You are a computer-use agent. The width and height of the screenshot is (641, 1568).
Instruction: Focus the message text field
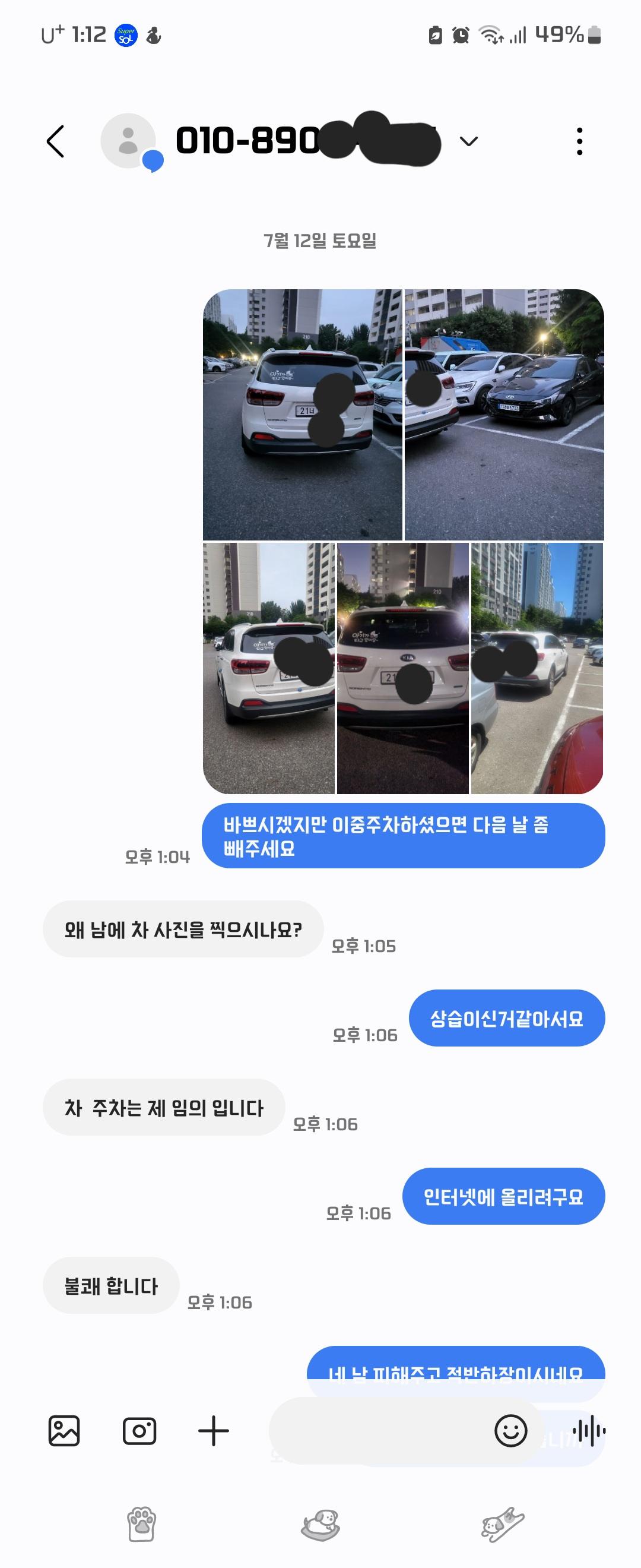pyautogui.click(x=377, y=1430)
